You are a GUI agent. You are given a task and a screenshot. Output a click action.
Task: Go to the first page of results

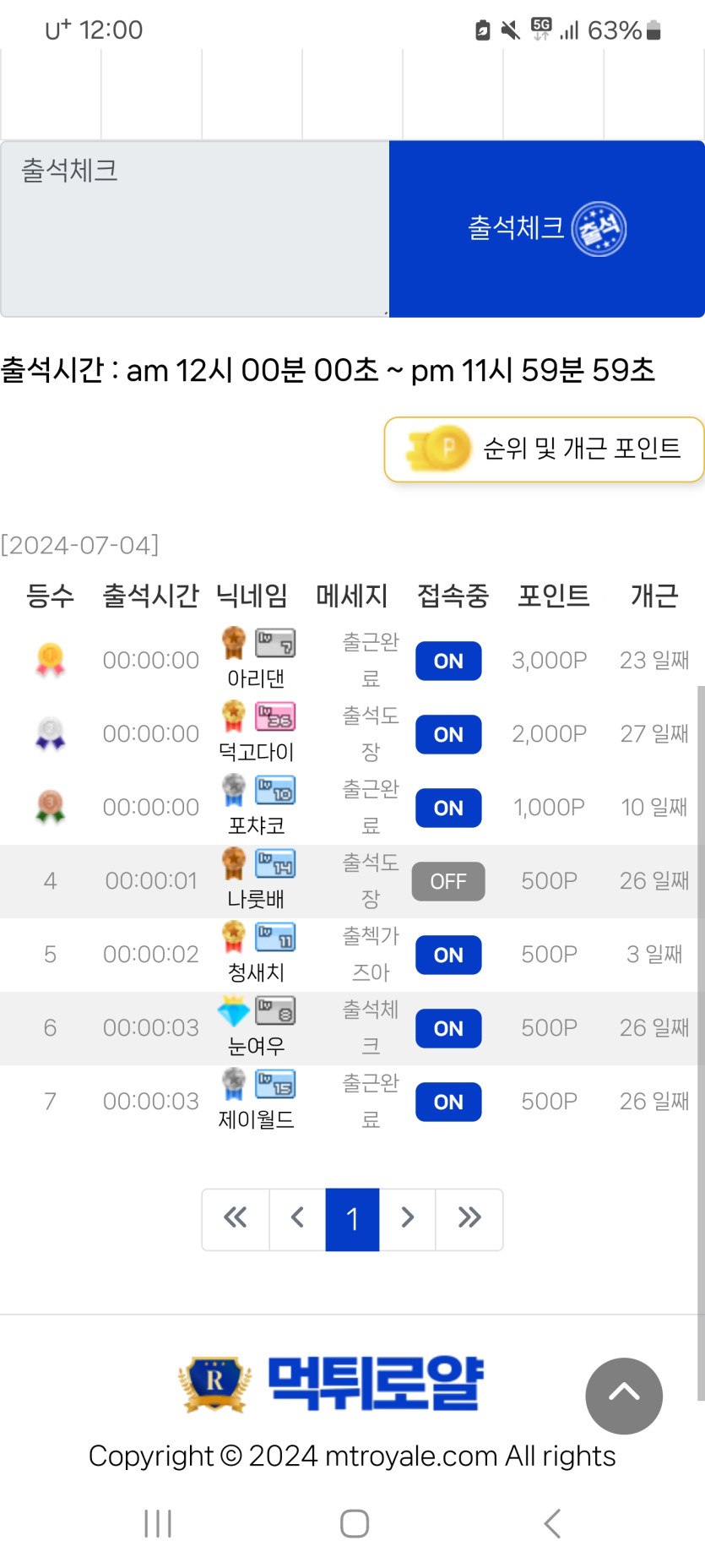point(236,1218)
